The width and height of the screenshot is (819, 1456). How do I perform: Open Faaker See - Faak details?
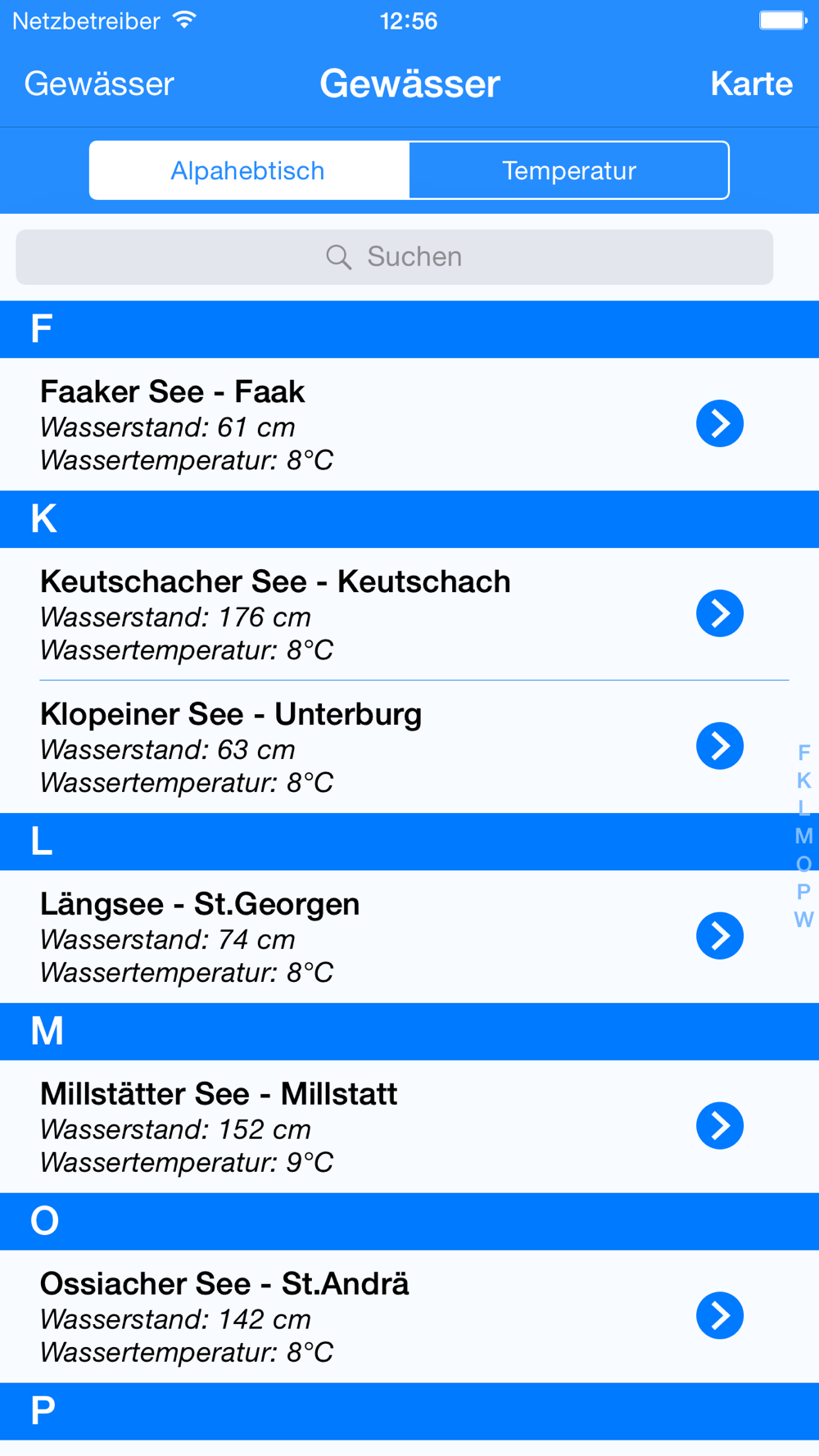[x=409, y=424]
